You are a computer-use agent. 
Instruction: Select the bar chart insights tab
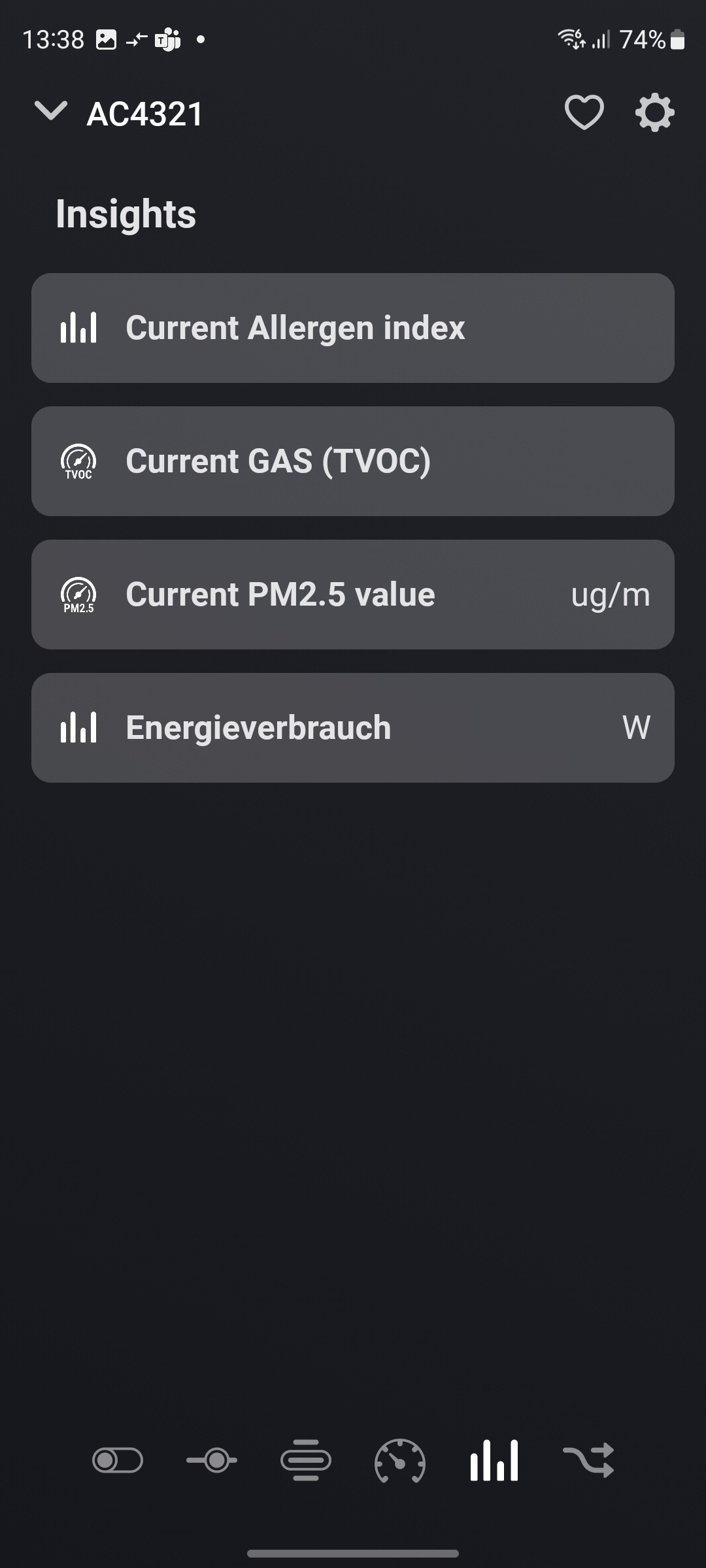(494, 1460)
